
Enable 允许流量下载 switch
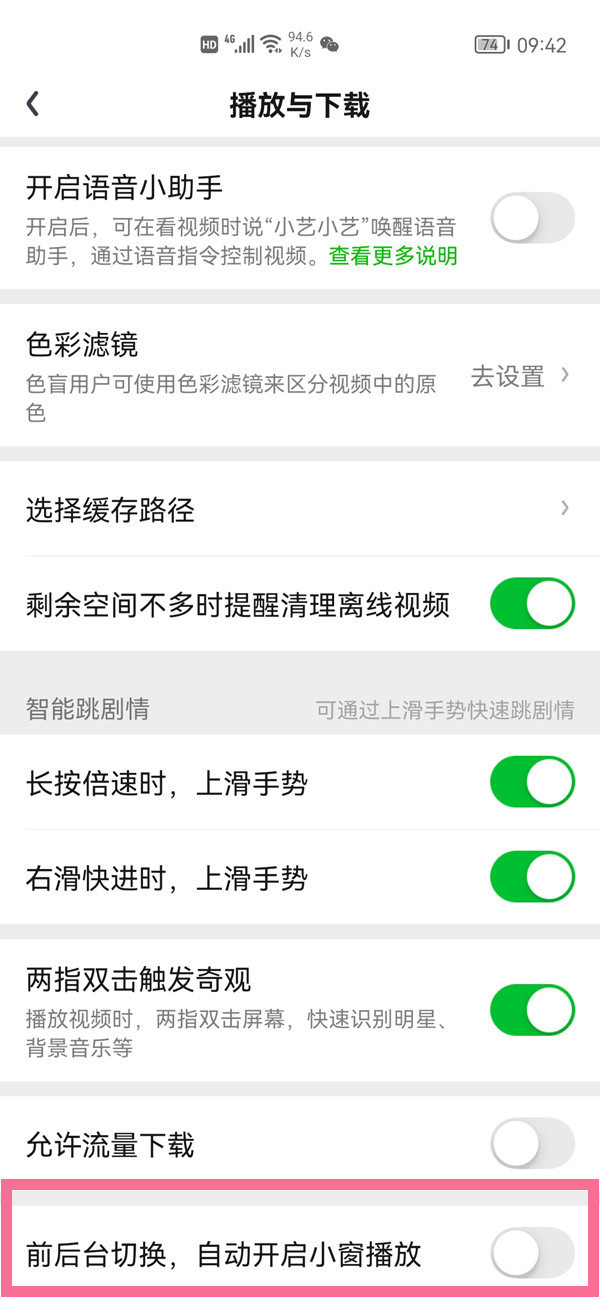(x=532, y=1144)
